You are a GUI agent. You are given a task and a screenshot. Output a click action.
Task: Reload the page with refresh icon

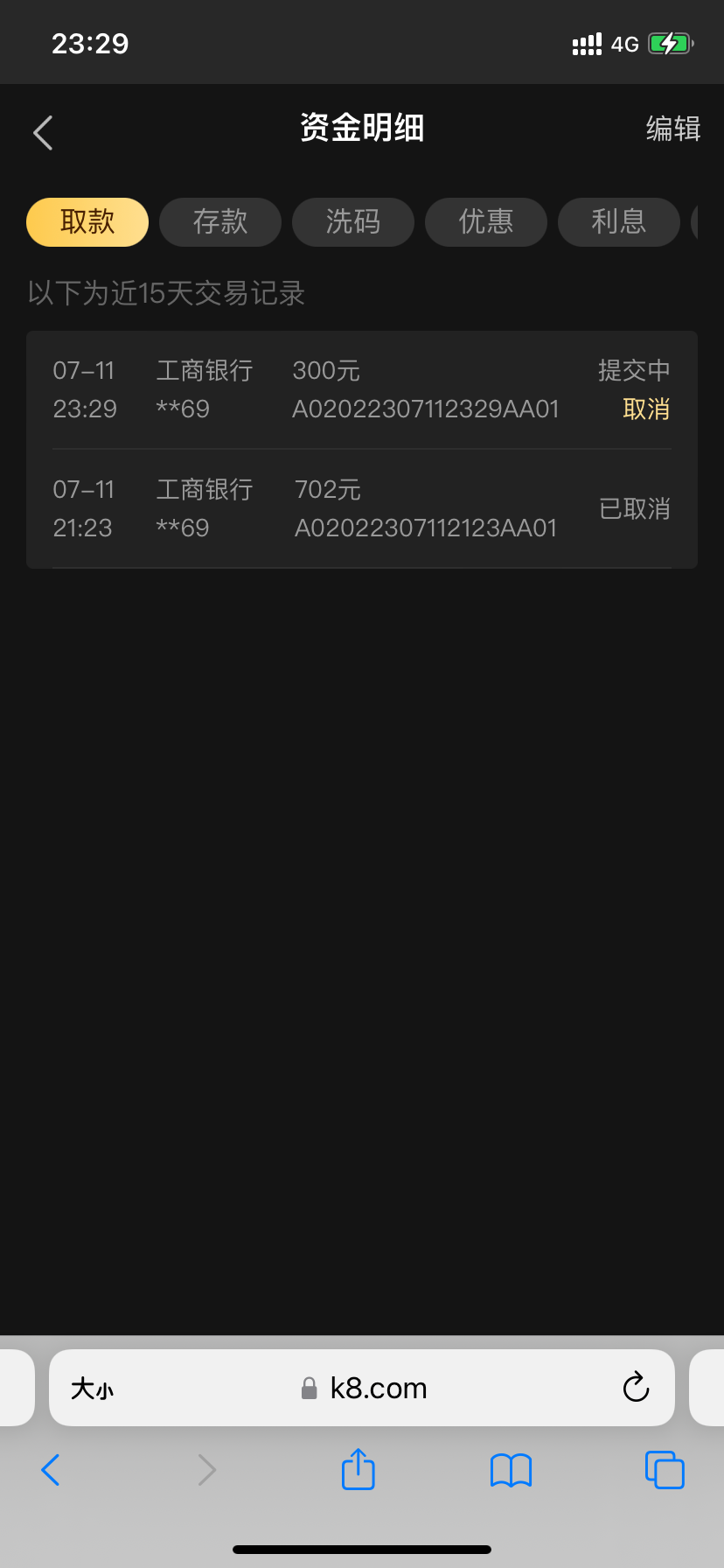coord(636,1387)
